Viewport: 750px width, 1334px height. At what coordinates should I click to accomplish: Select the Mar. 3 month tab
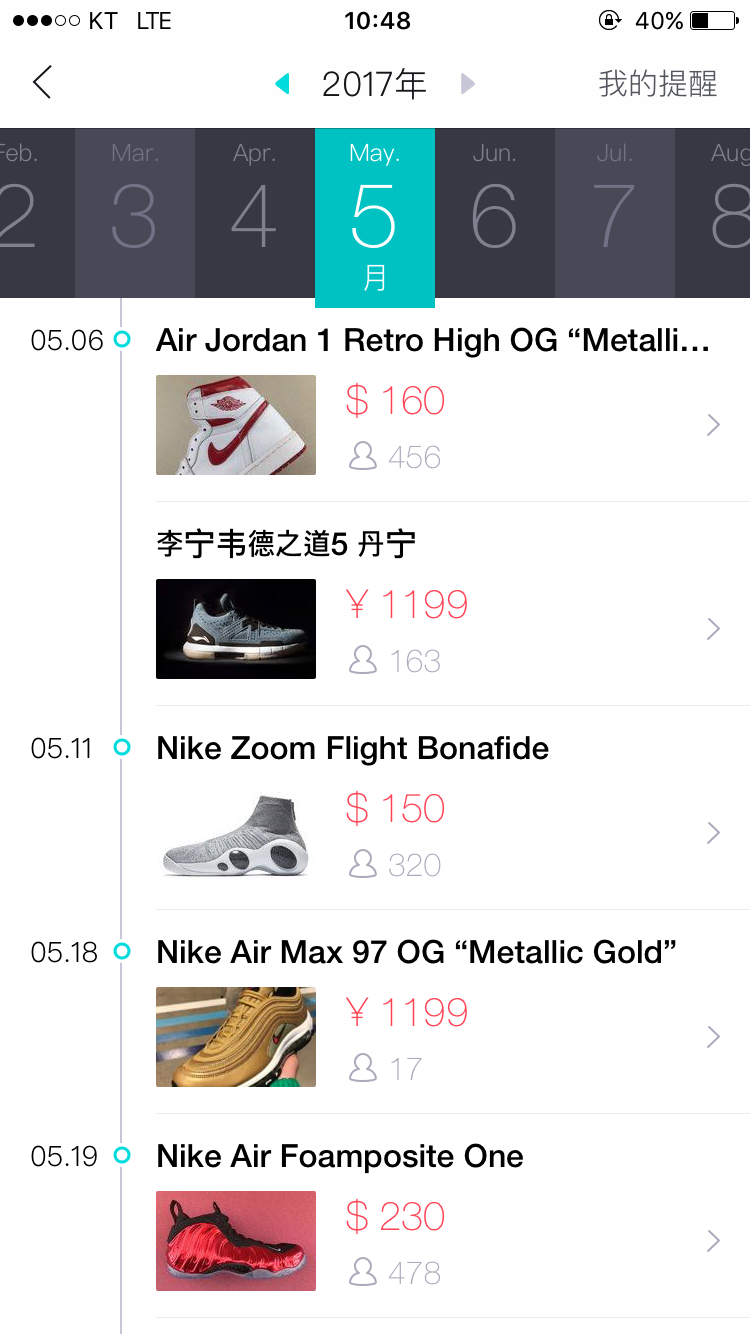pos(135,212)
